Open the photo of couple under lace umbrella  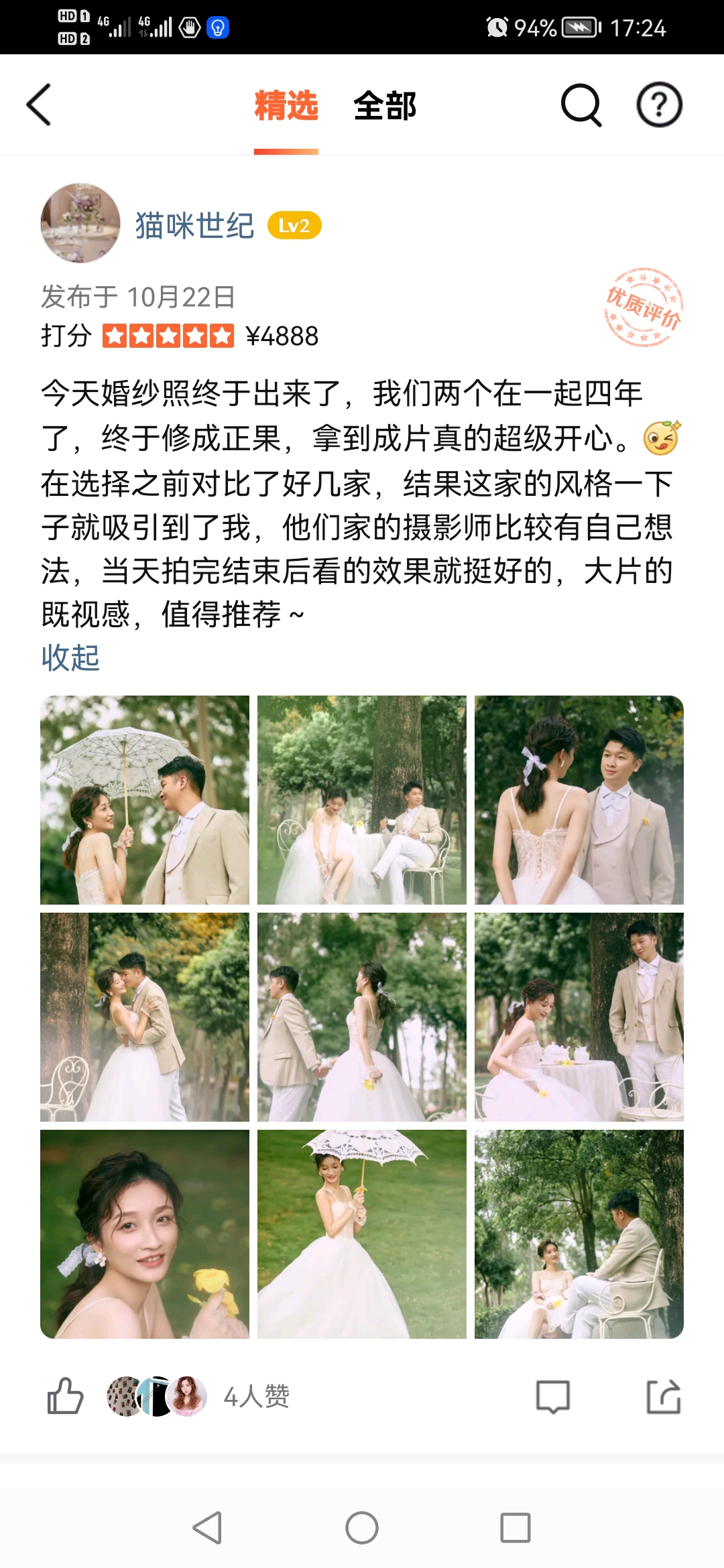coord(145,800)
